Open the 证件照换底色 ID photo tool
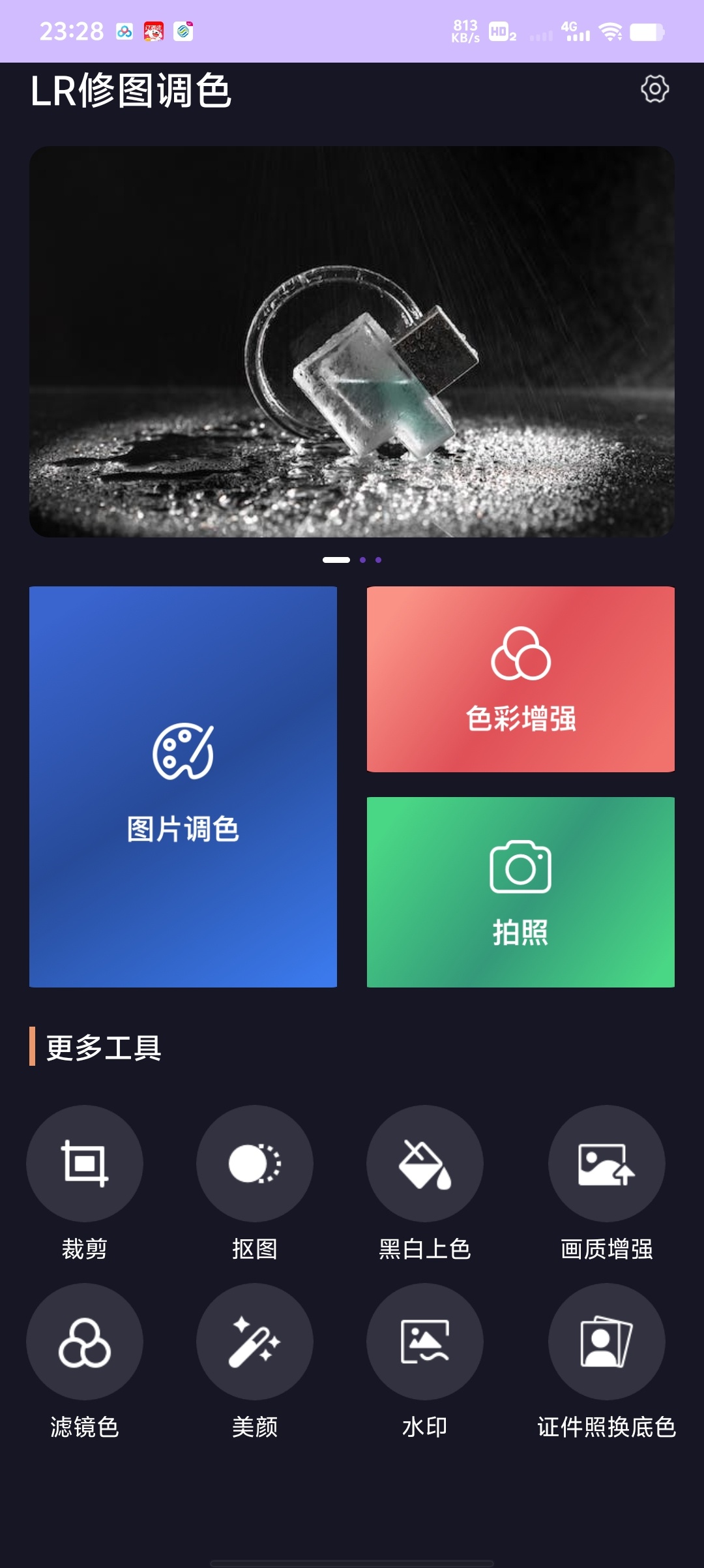Screen dimensions: 704x1568 coord(606,1342)
